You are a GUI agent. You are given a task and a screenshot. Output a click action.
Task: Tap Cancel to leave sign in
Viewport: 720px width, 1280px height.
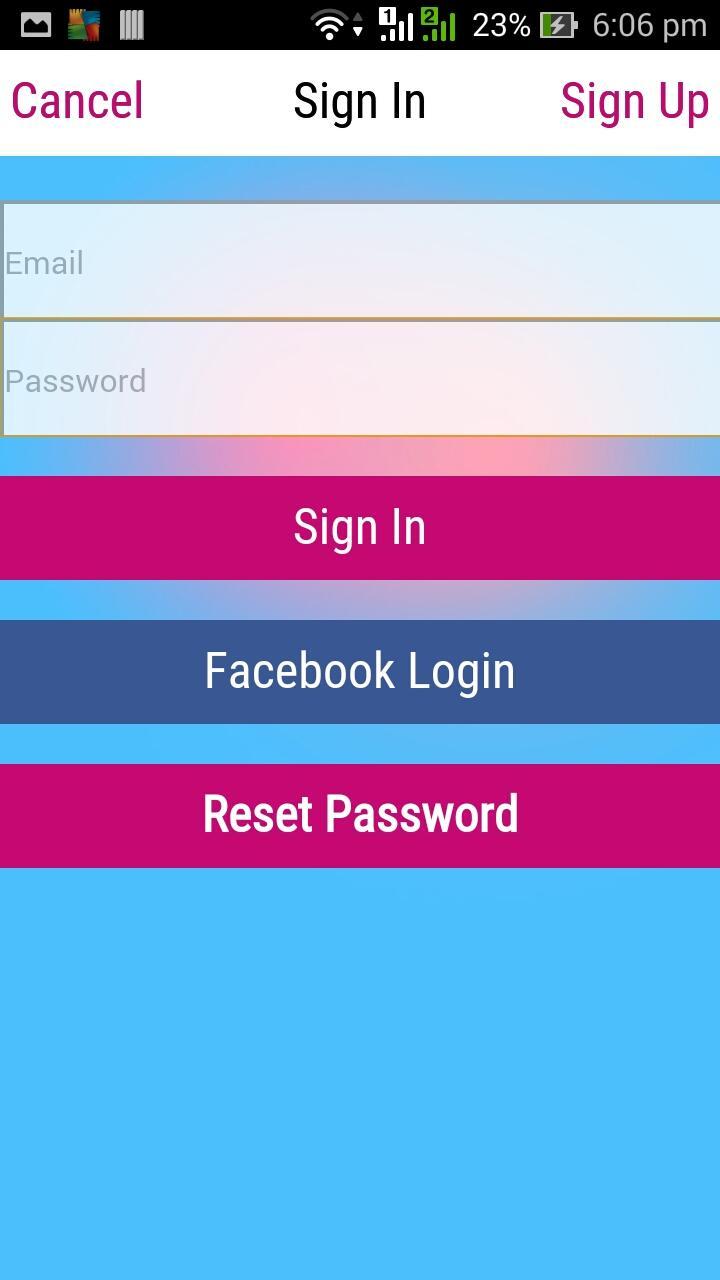(x=77, y=101)
